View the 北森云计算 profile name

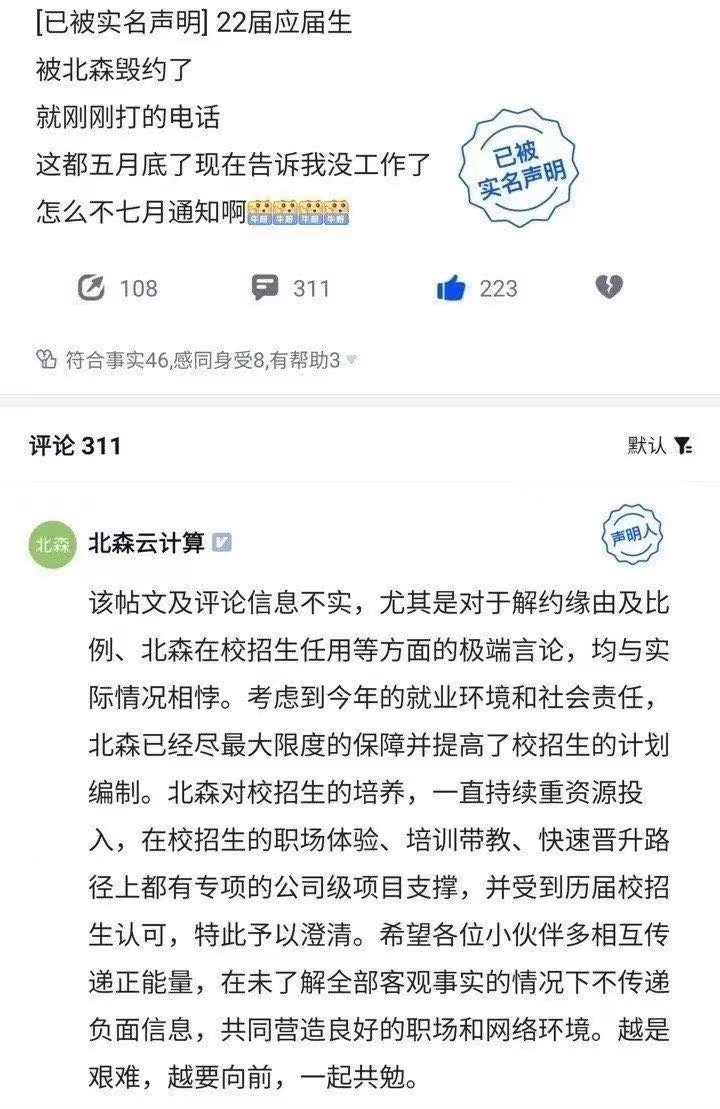pos(146,543)
